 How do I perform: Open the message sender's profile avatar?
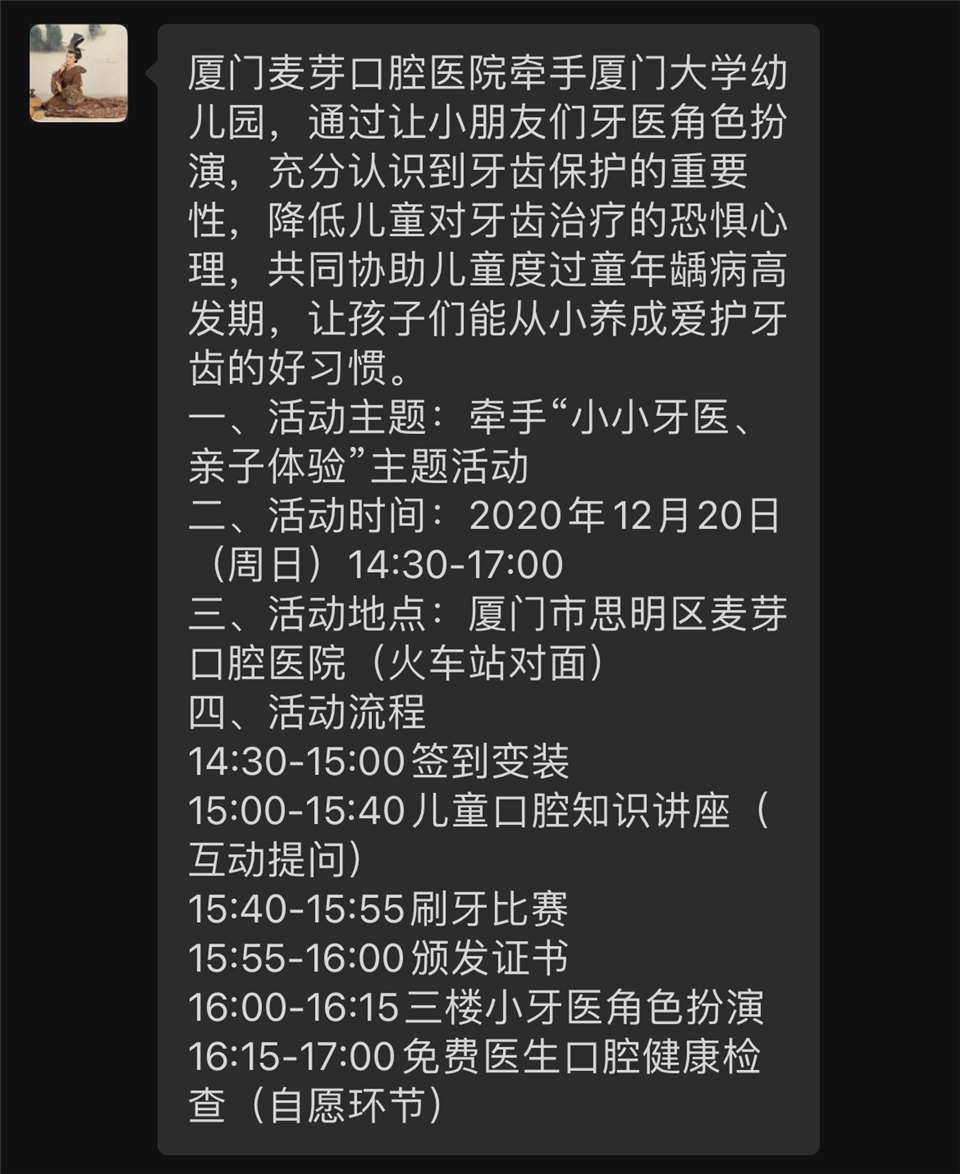point(79,73)
